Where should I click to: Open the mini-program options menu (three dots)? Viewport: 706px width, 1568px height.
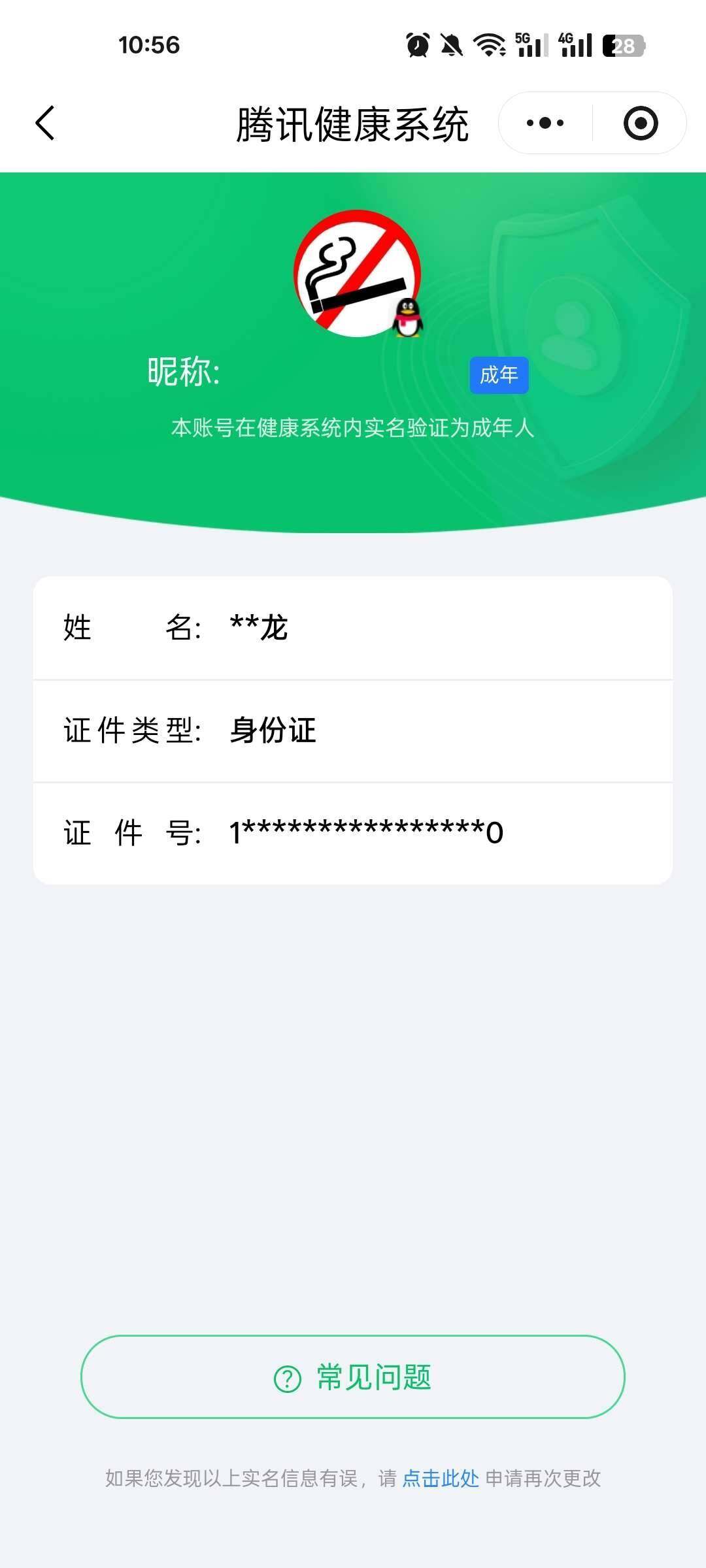[546, 123]
